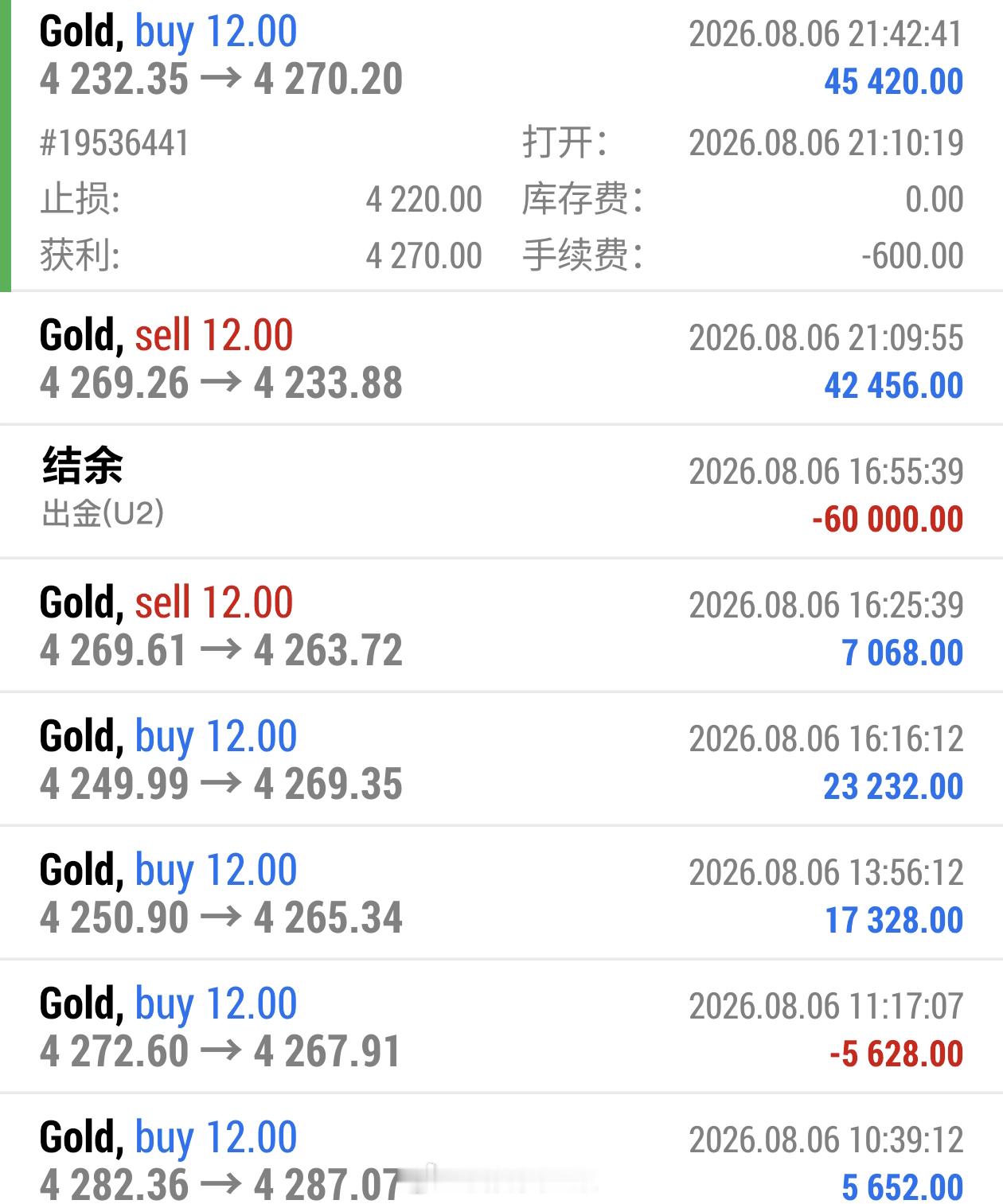The height and width of the screenshot is (1204, 1003).
Task: Expand the losing buy trade of -5 628.00
Action: [501, 1027]
